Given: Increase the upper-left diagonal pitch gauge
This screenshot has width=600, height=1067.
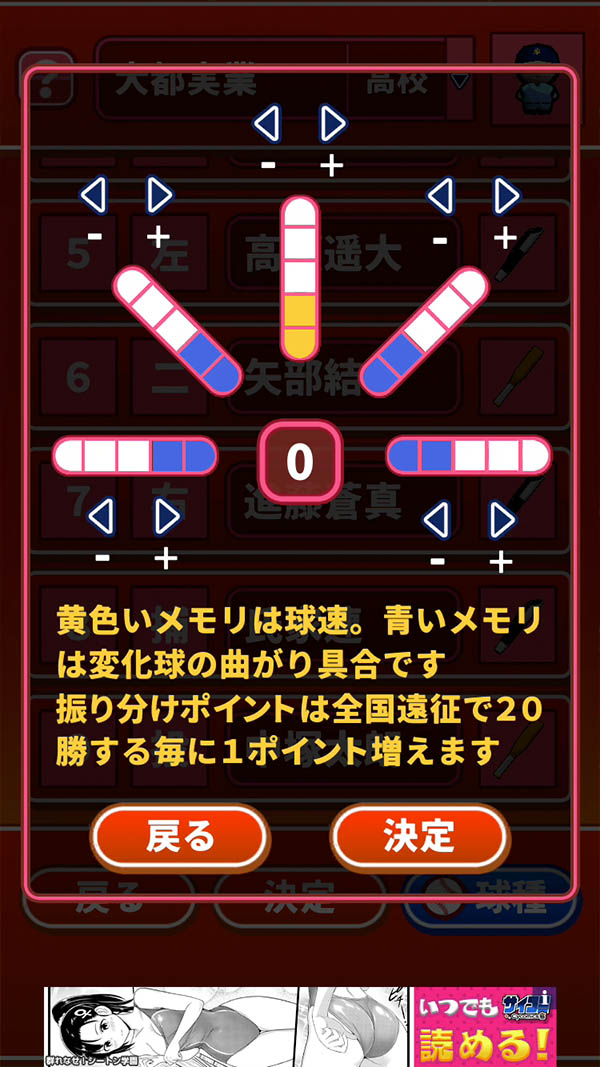Looking at the screenshot, I should coord(159,196).
